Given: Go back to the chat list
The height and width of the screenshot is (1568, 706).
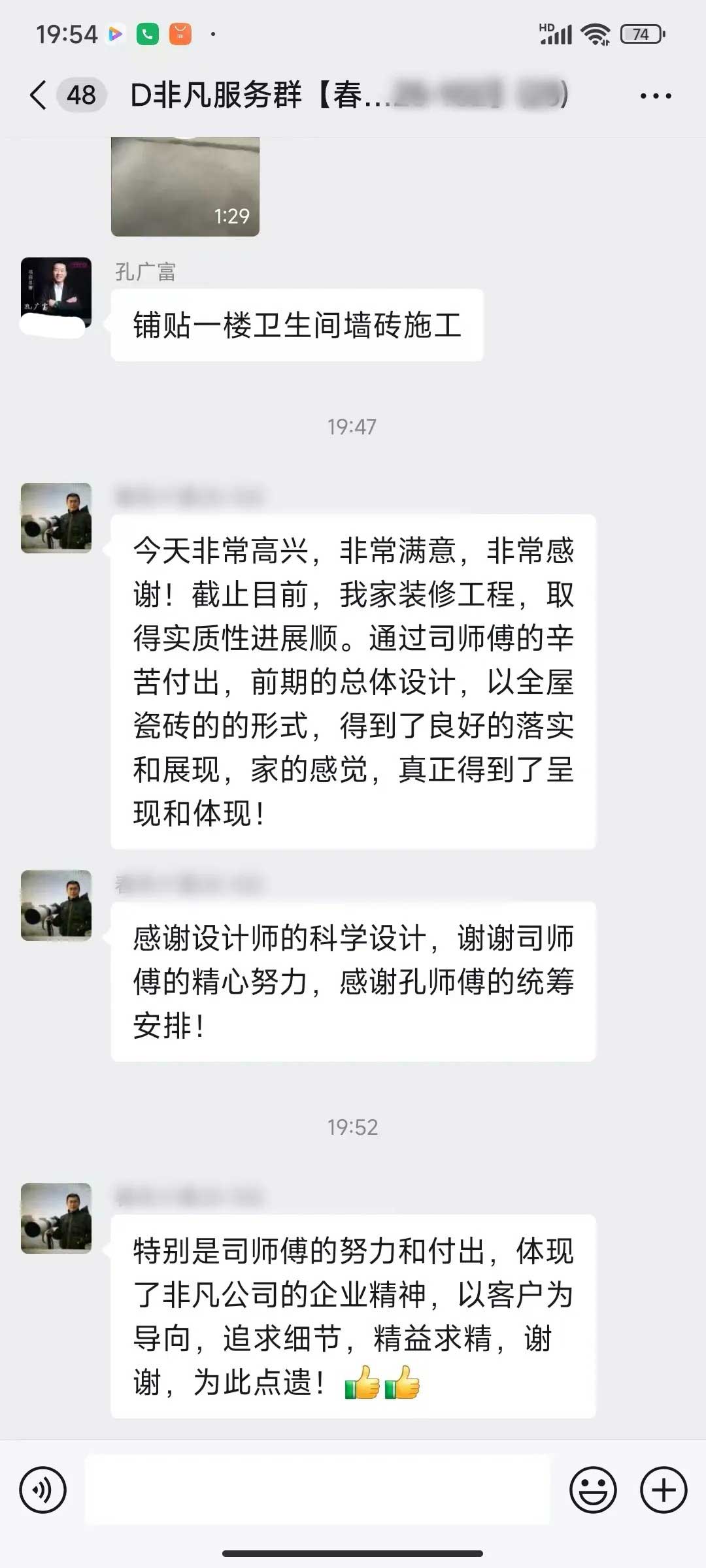Looking at the screenshot, I should coord(39,95).
